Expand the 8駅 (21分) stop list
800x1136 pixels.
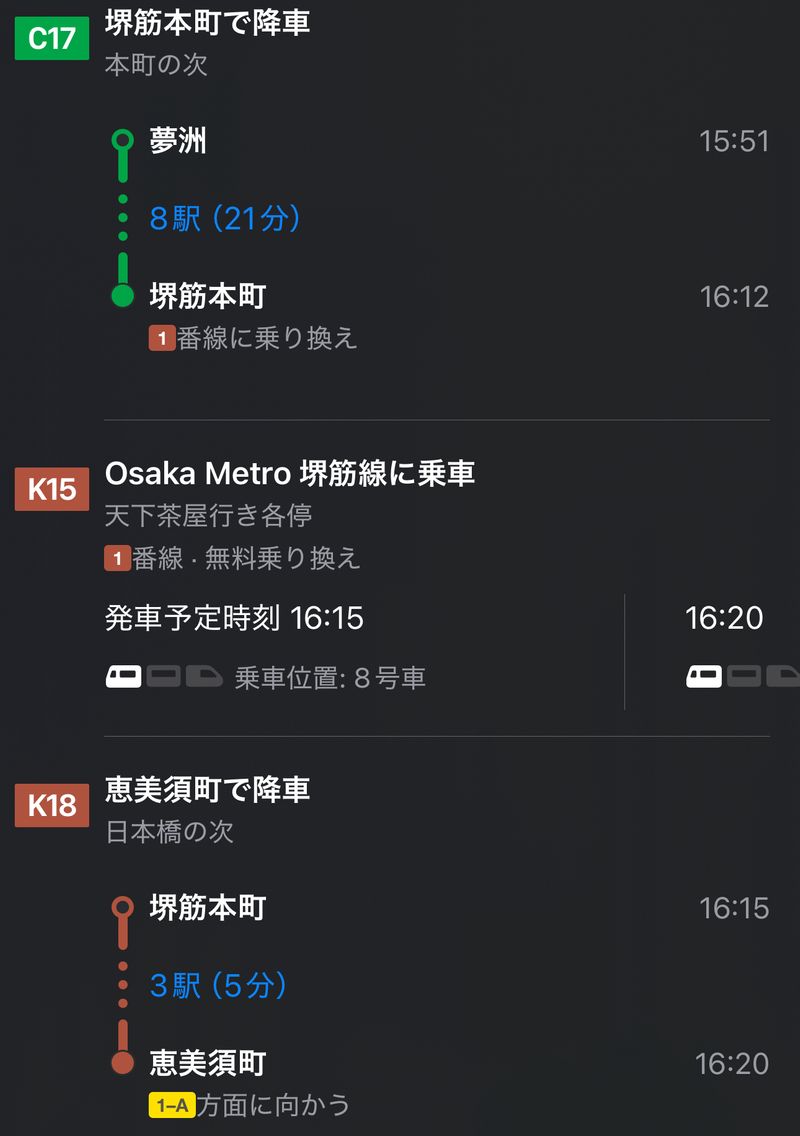pos(225,218)
